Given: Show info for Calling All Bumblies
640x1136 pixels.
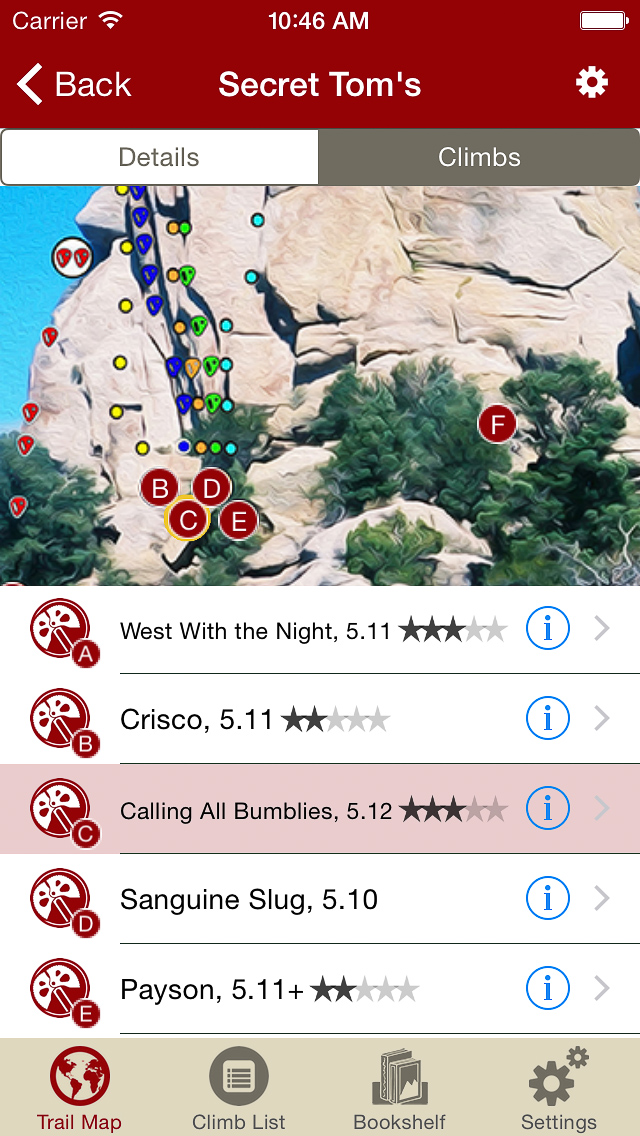Looking at the screenshot, I should pyautogui.click(x=547, y=808).
